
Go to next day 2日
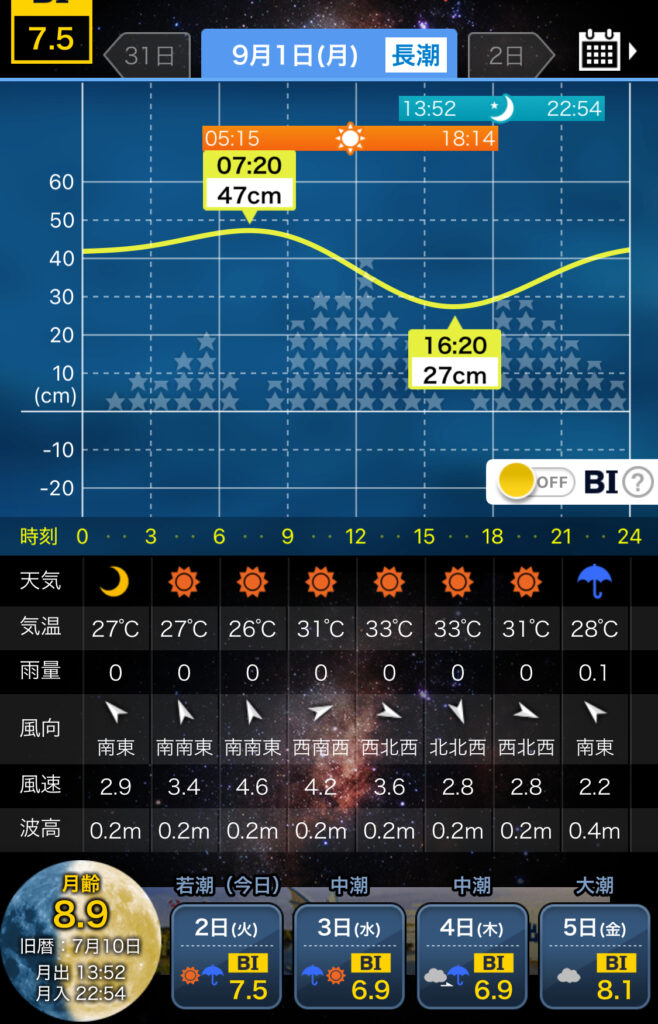[509, 55]
